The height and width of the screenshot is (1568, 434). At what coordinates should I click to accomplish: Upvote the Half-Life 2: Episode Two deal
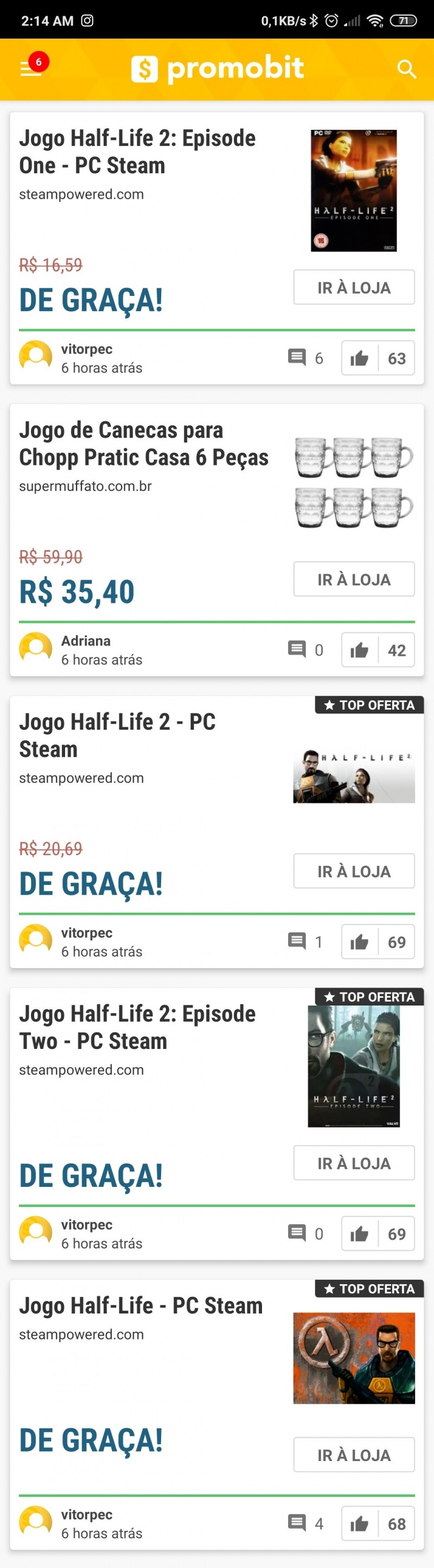click(x=360, y=1234)
